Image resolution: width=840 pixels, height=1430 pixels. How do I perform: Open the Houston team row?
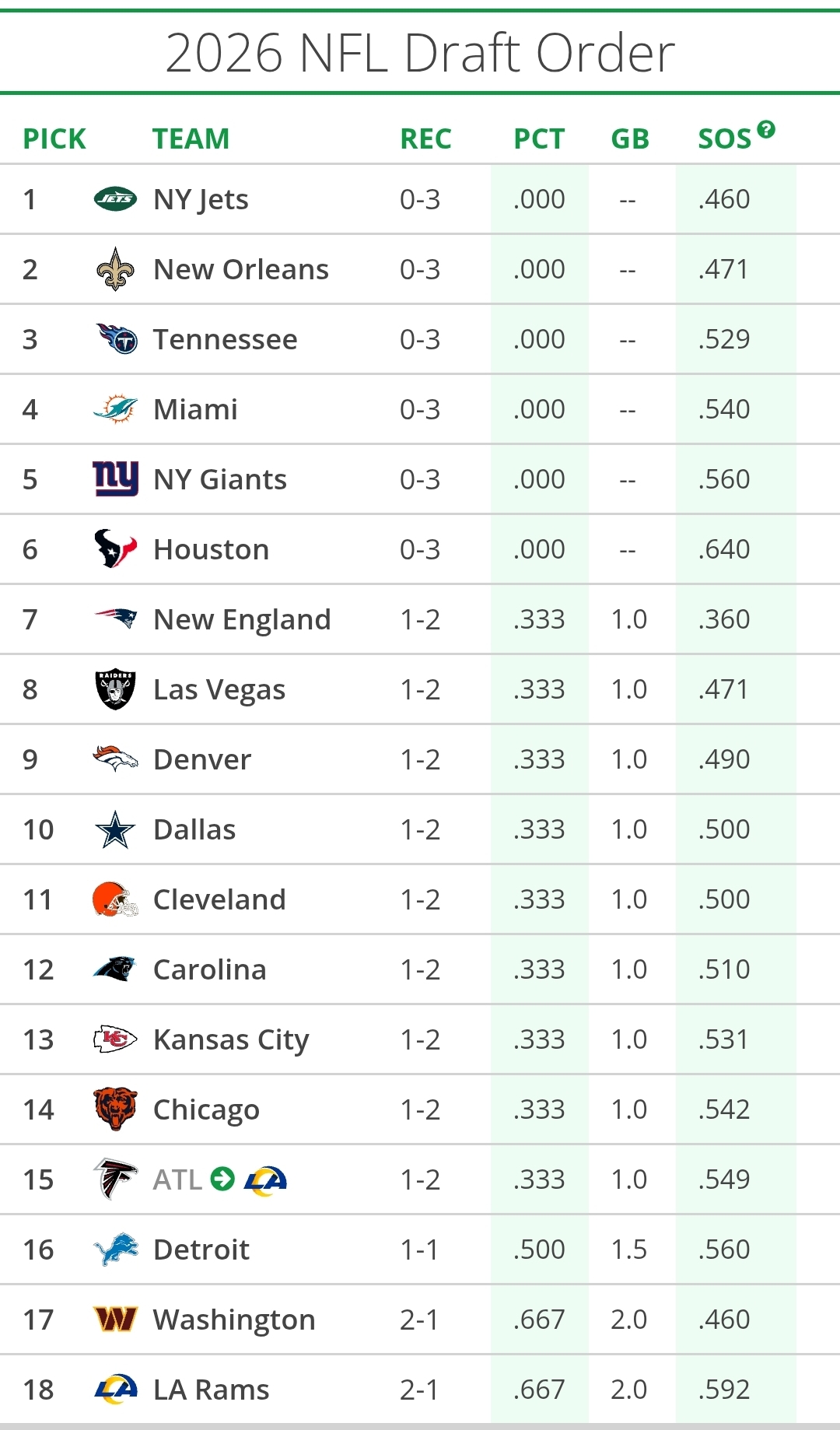tap(420, 549)
